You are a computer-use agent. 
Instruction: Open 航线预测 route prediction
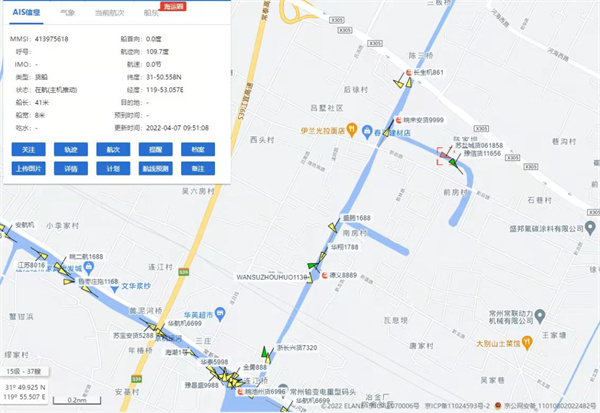(156, 168)
